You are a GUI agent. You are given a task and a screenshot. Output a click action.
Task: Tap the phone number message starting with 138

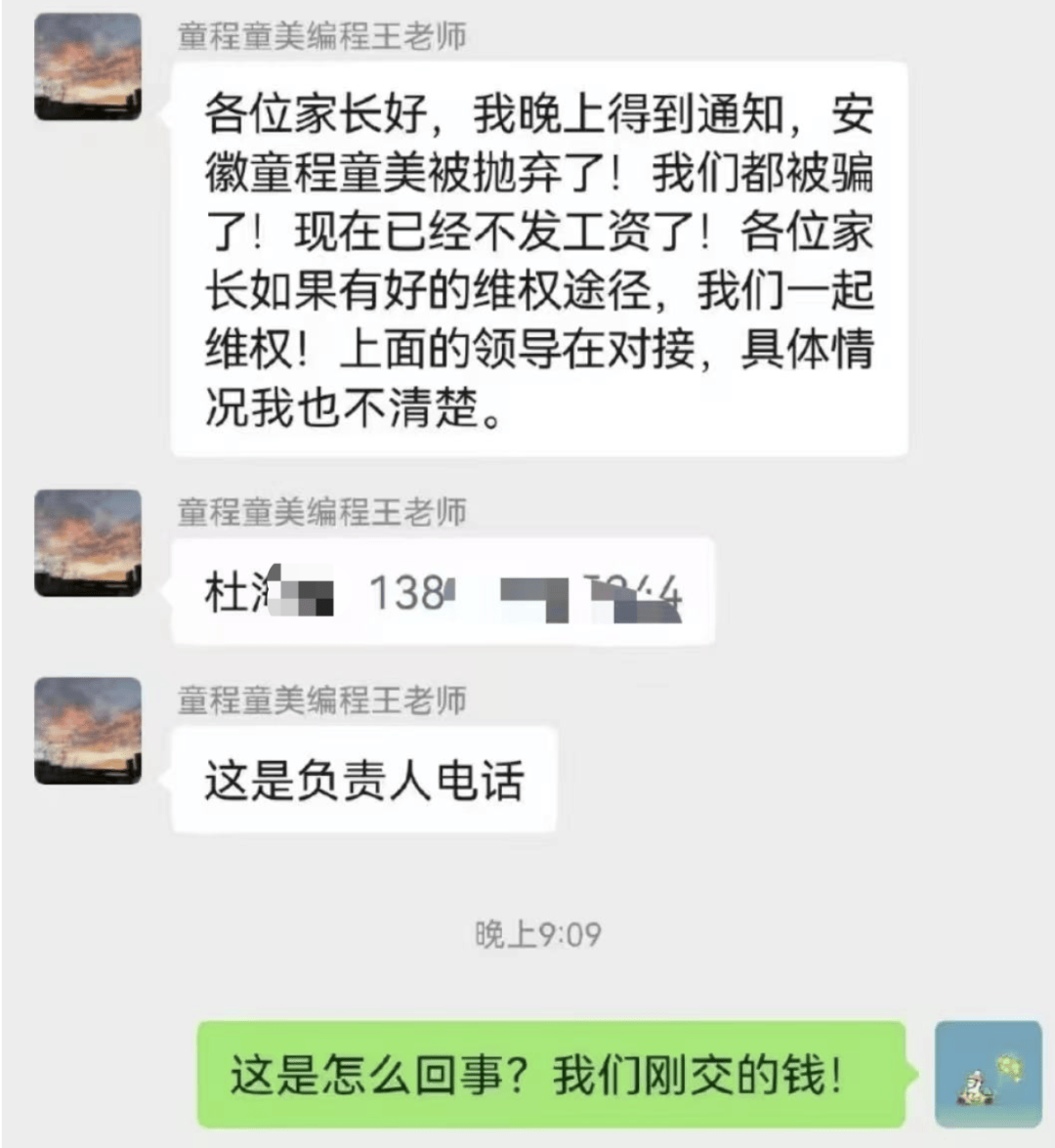point(443,592)
